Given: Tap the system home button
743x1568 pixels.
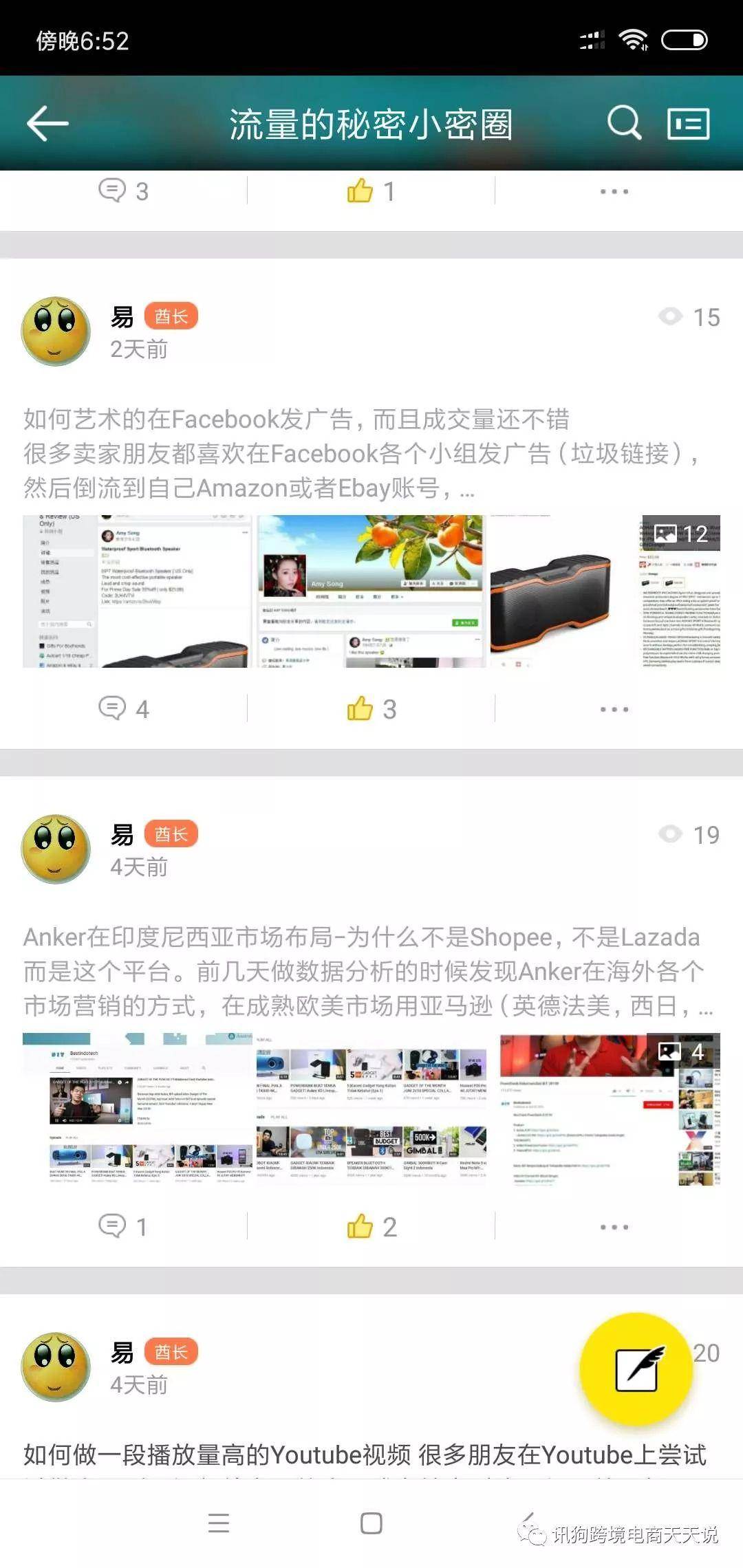Looking at the screenshot, I should pos(371,1523).
